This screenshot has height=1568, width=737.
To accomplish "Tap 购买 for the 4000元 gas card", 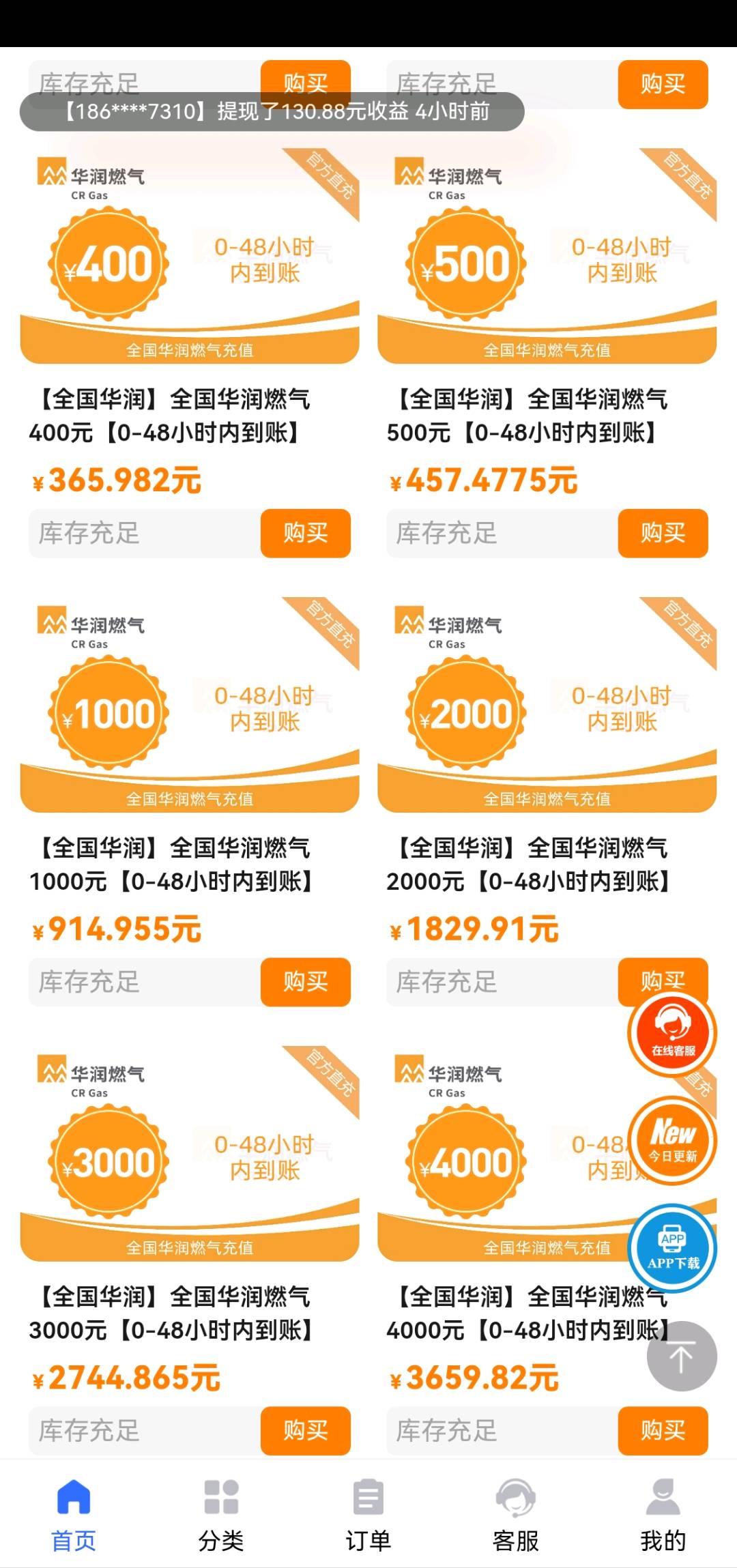I will (663, 1431).
